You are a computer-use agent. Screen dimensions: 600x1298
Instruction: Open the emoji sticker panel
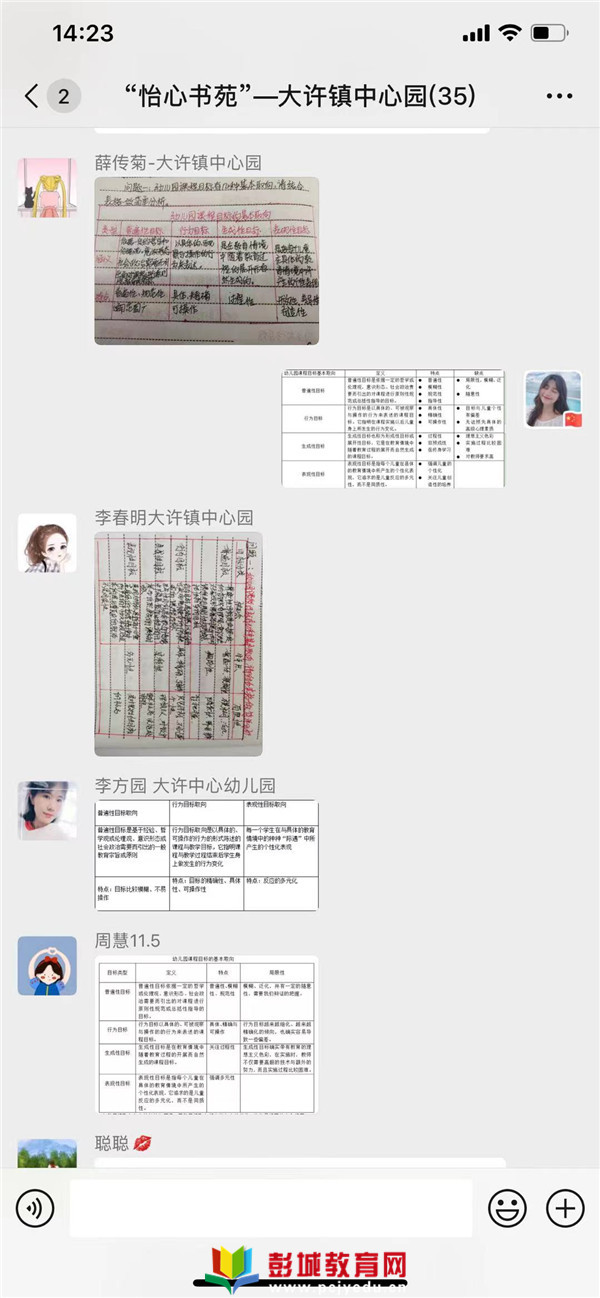tap(507, 1209)
